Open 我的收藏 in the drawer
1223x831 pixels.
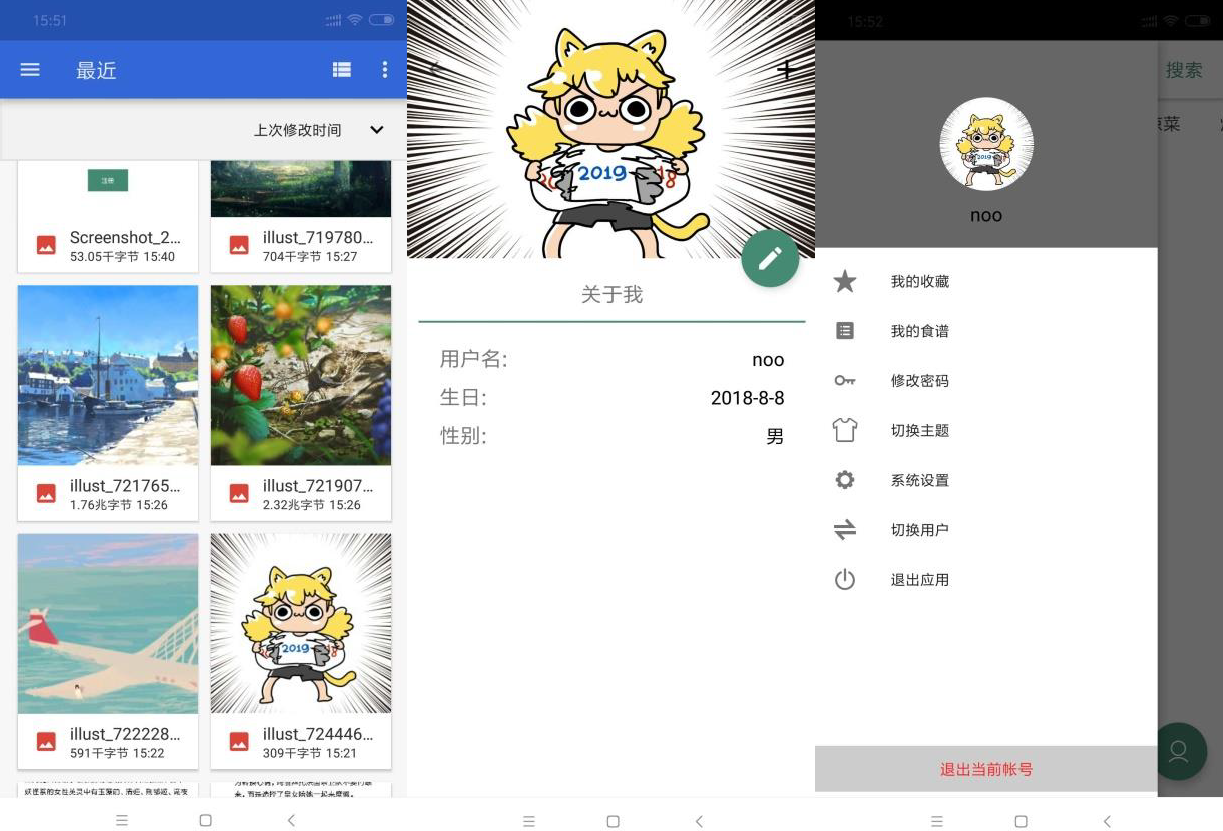pos(919,282)
